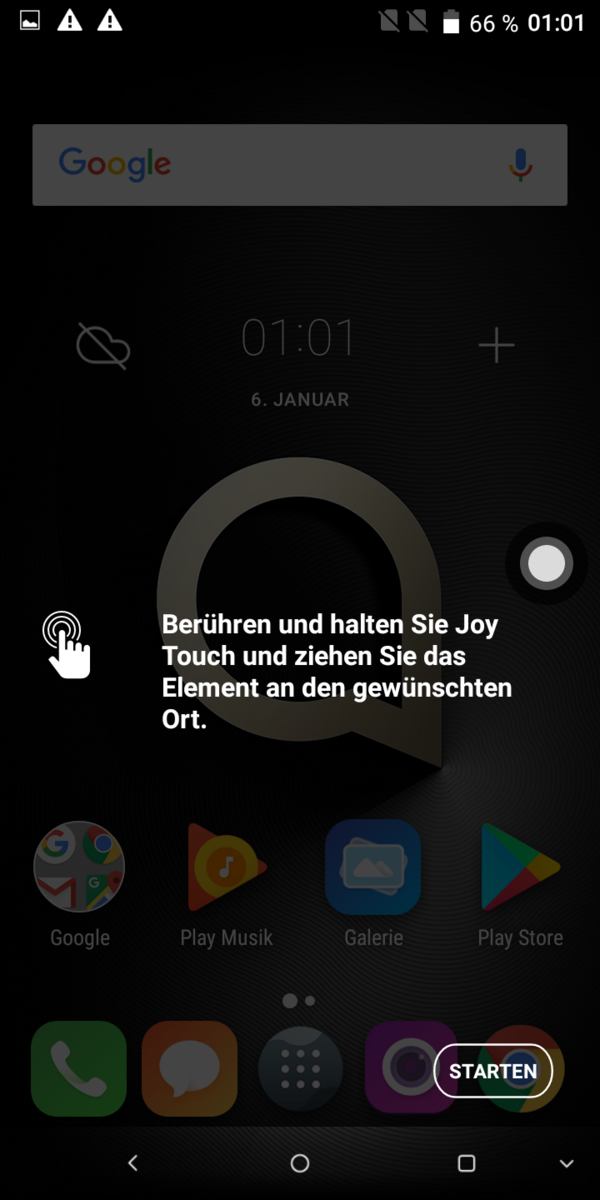Tap the home button in navigation bar
600x1200 pixels.
point(300,1163)
